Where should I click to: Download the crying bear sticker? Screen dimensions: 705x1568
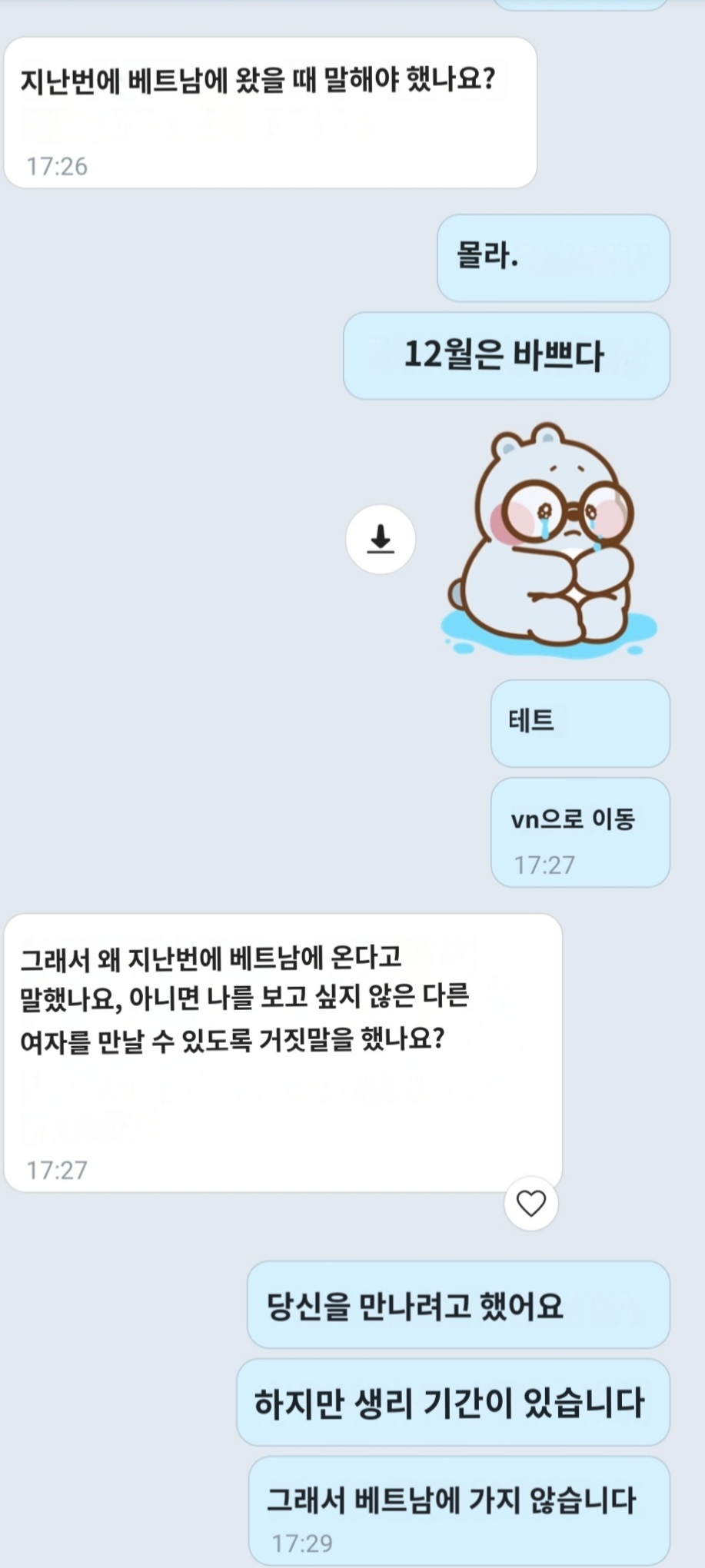[x=381, y=539]
